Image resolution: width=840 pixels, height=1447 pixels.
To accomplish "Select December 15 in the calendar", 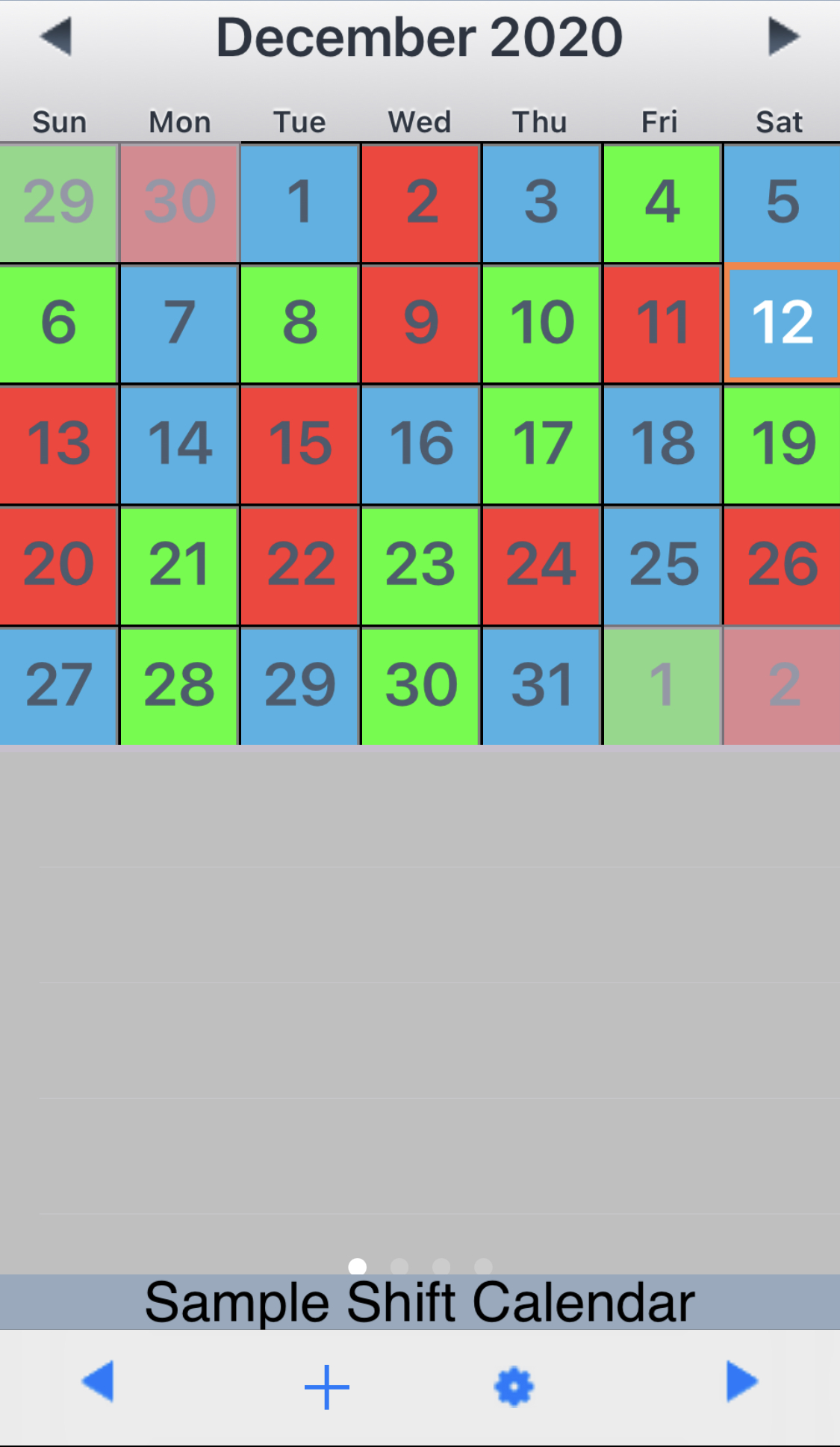I will (300, 444).
